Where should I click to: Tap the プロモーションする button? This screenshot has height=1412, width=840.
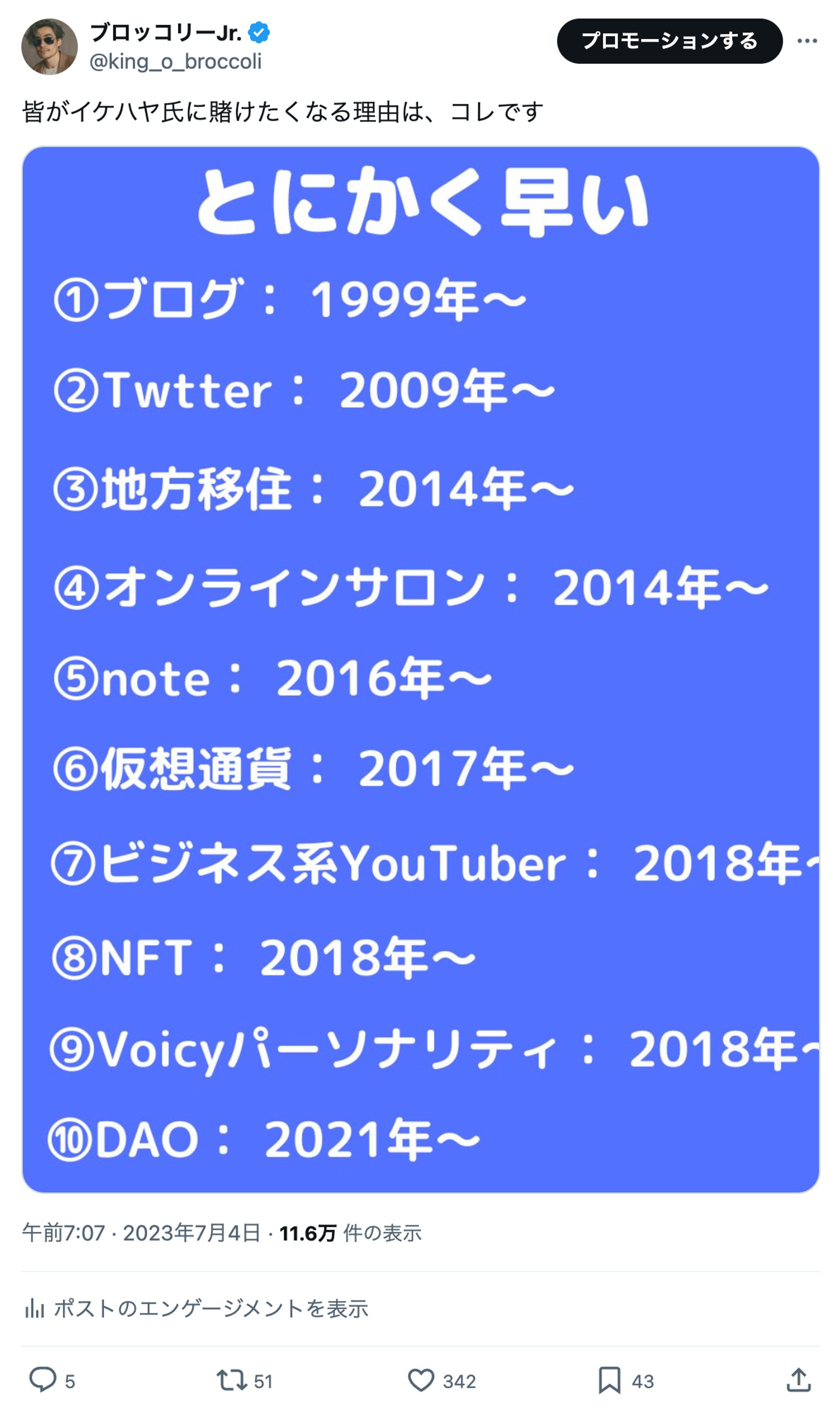669,41
